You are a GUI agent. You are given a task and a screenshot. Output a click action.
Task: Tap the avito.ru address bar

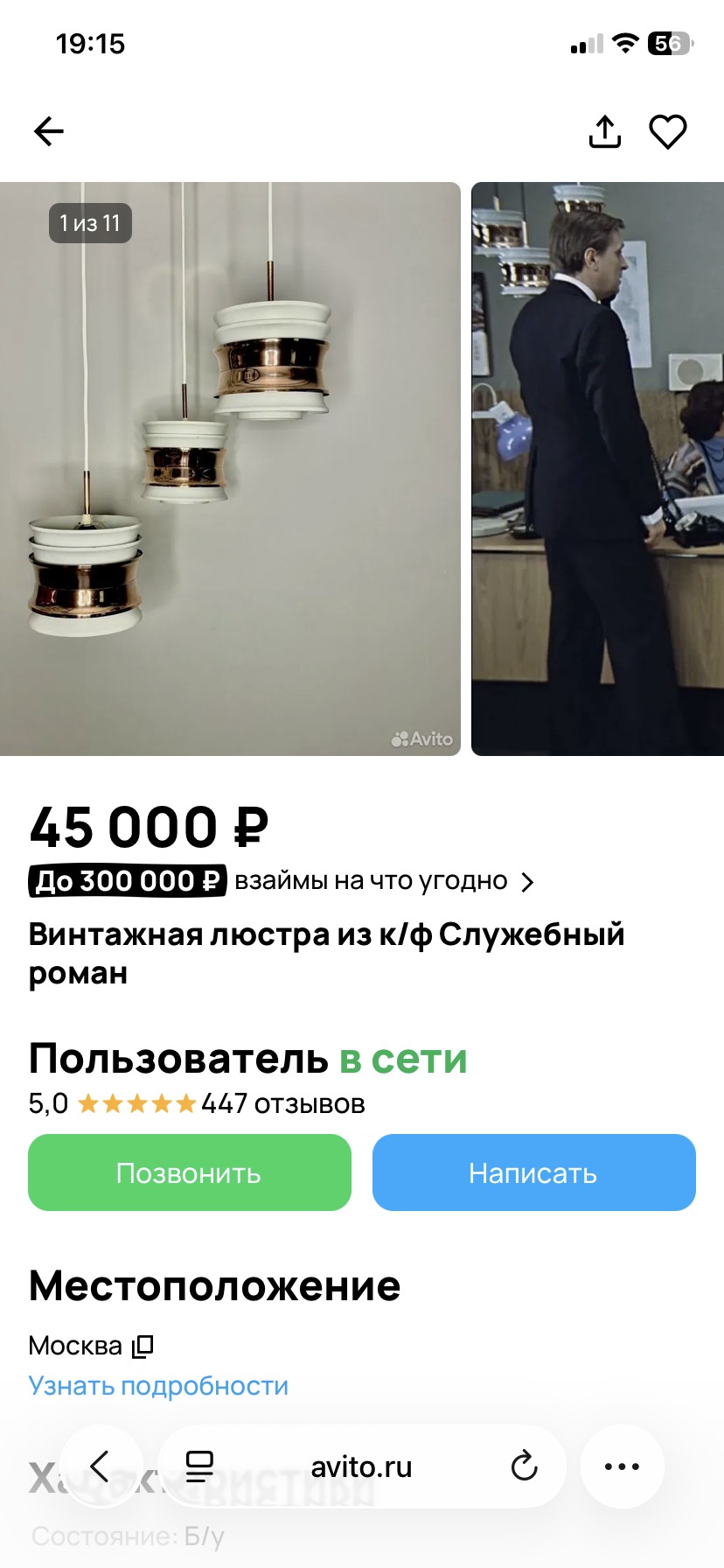[x=361, y=1466]
